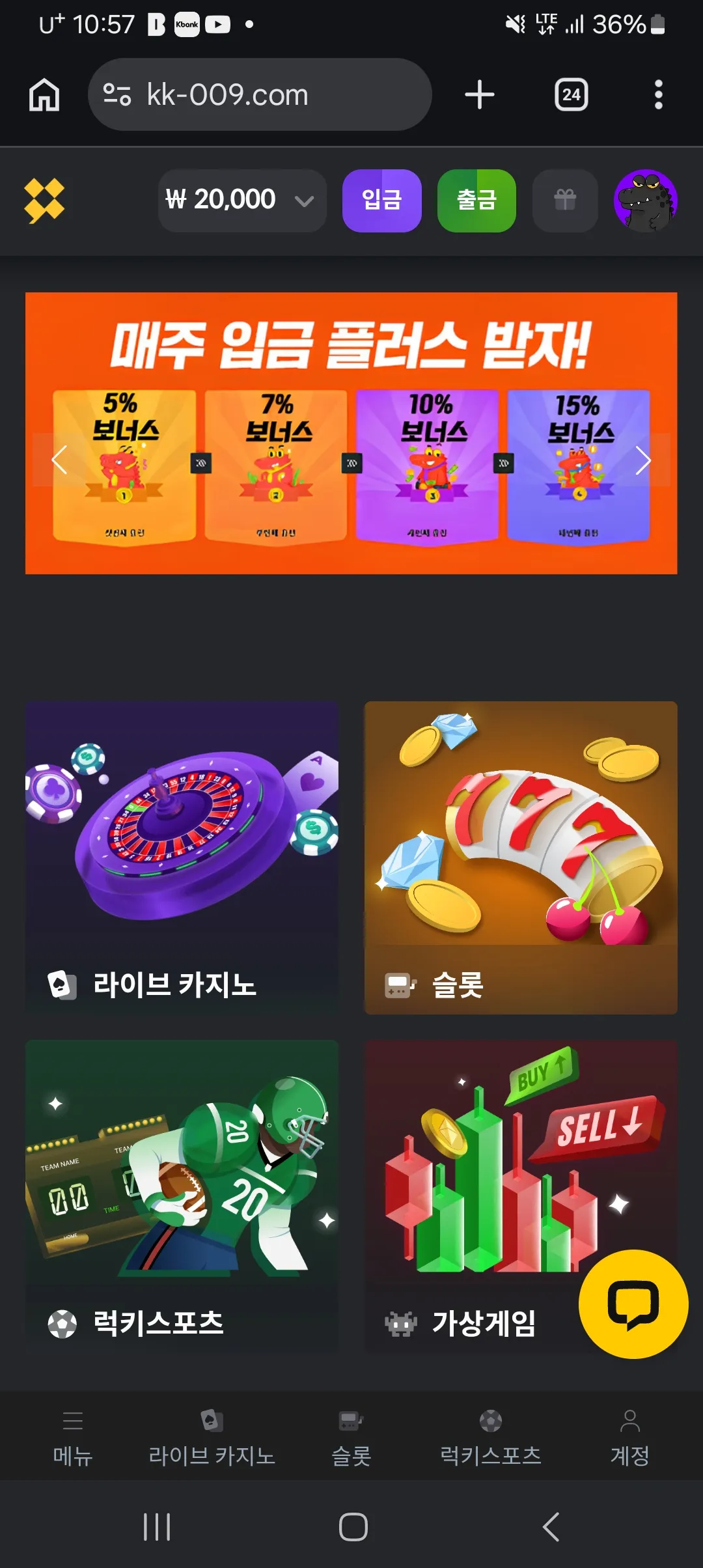Show the next banner with right arrow

pyautogui.click(x=643, y=460)
